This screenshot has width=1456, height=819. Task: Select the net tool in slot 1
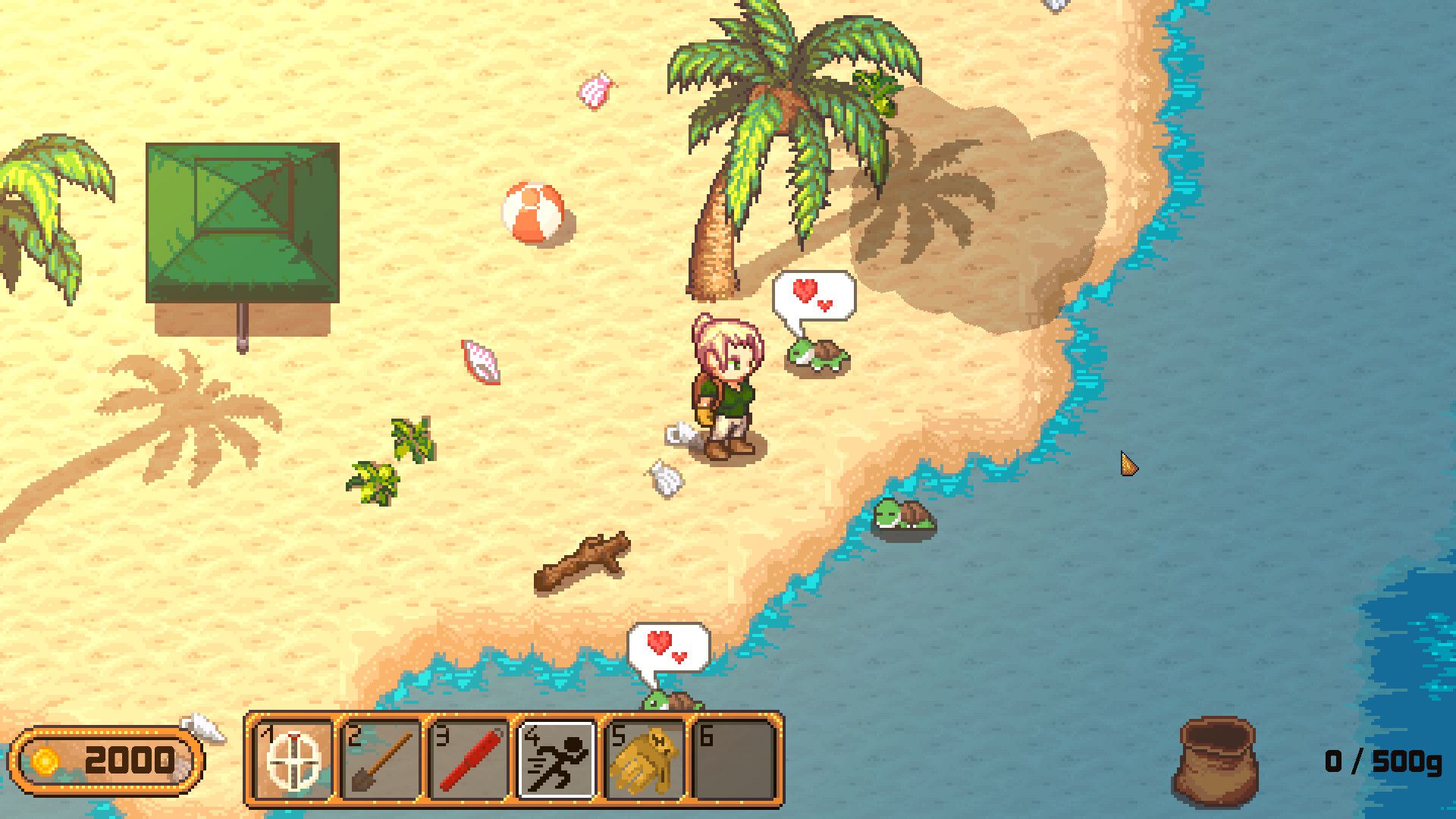pos(293,758)
